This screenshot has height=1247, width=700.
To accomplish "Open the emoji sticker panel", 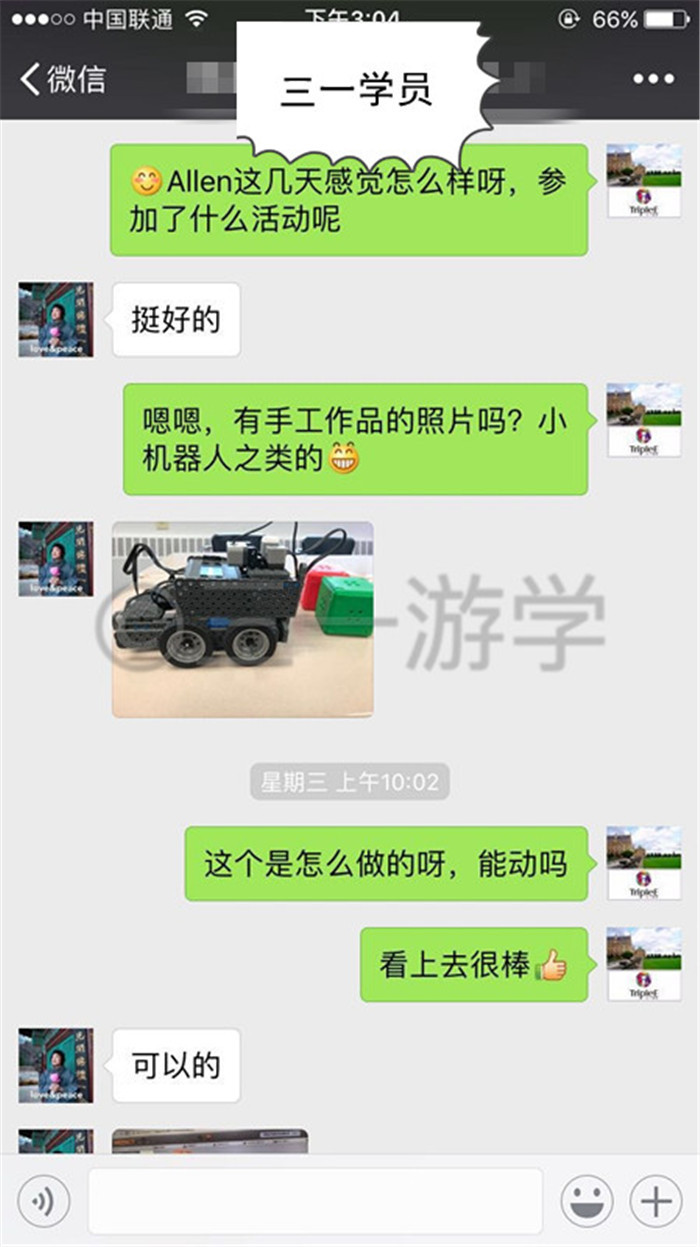I will pyautogui.click(x=587, y=1201).
